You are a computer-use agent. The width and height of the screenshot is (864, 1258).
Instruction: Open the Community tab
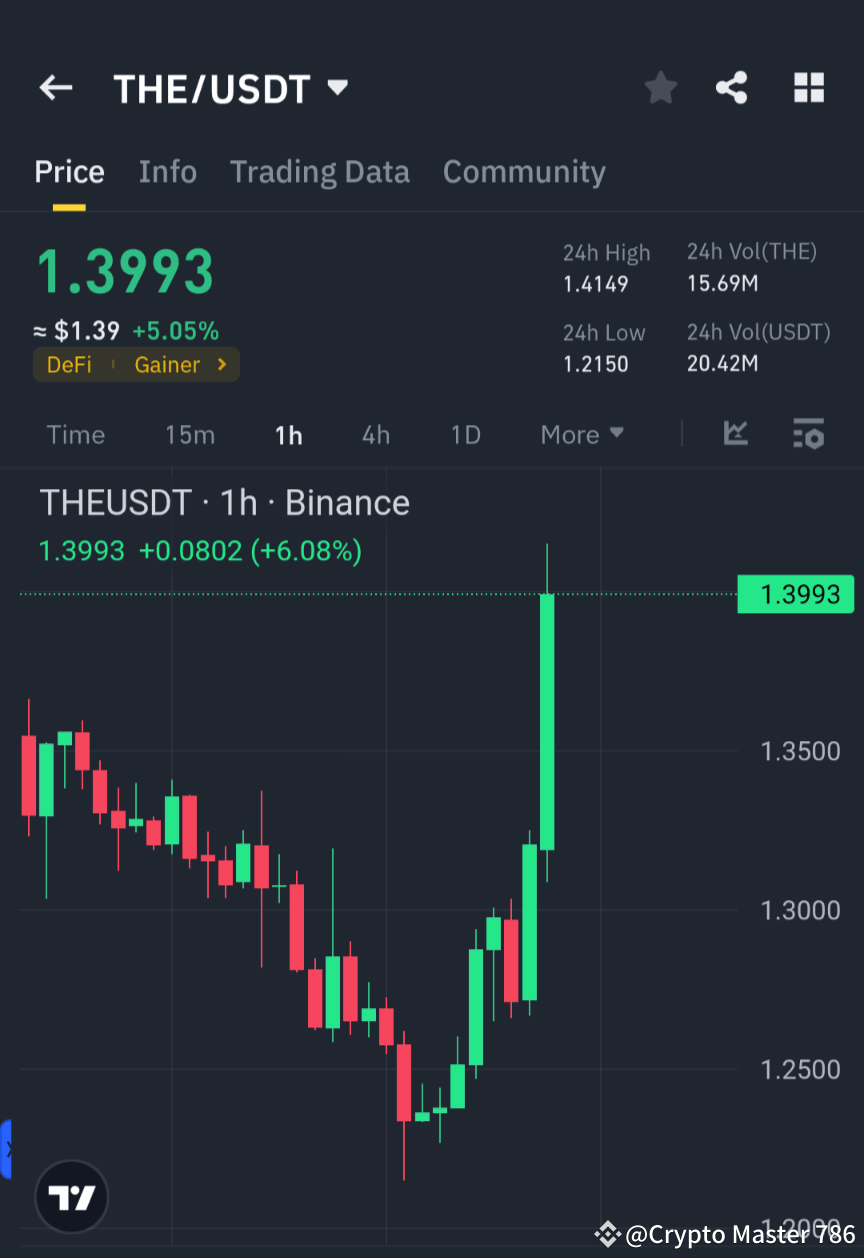[524, 172]
